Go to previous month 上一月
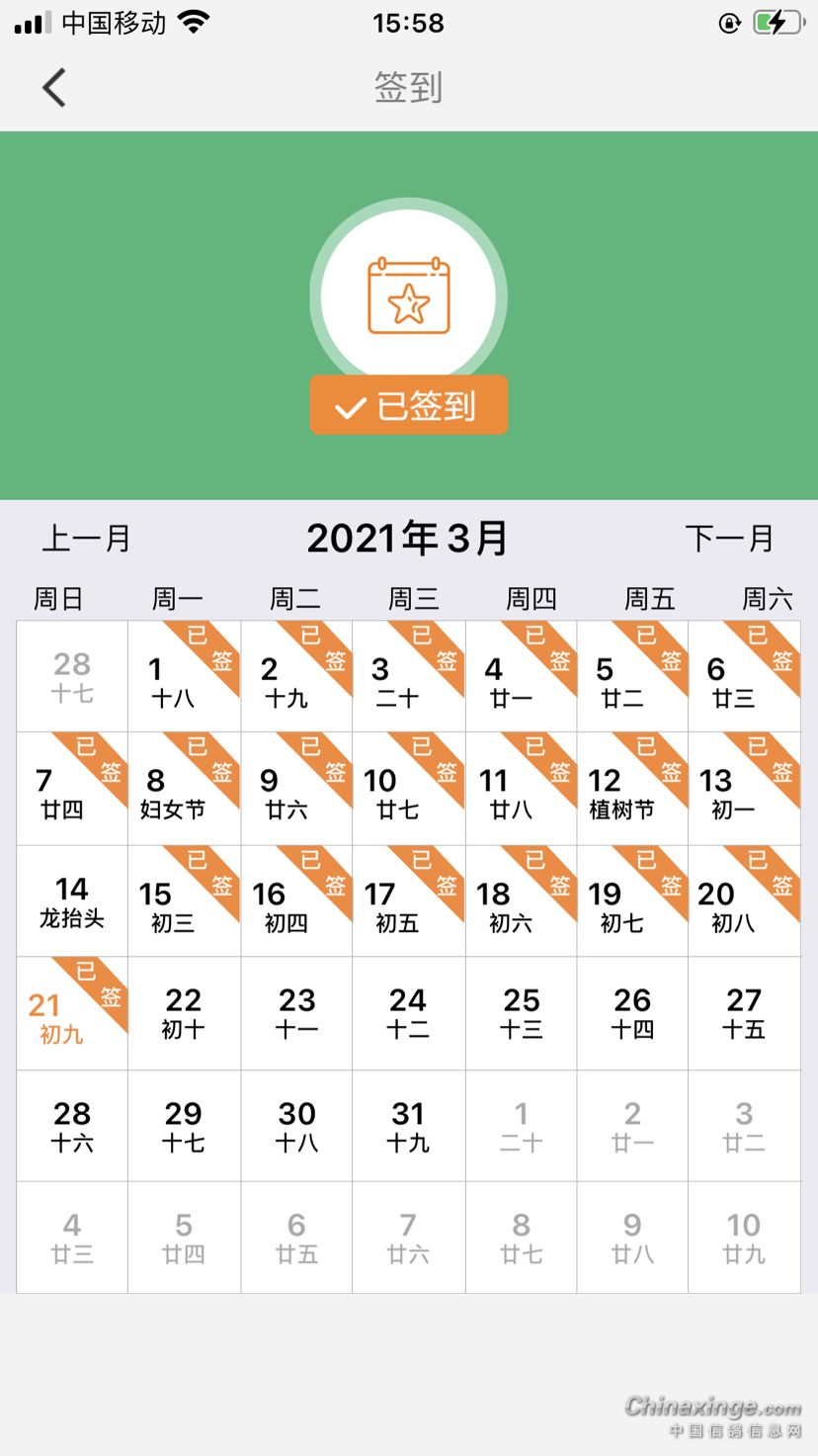Screen dimensions: 818x1456 coord(87,539)
